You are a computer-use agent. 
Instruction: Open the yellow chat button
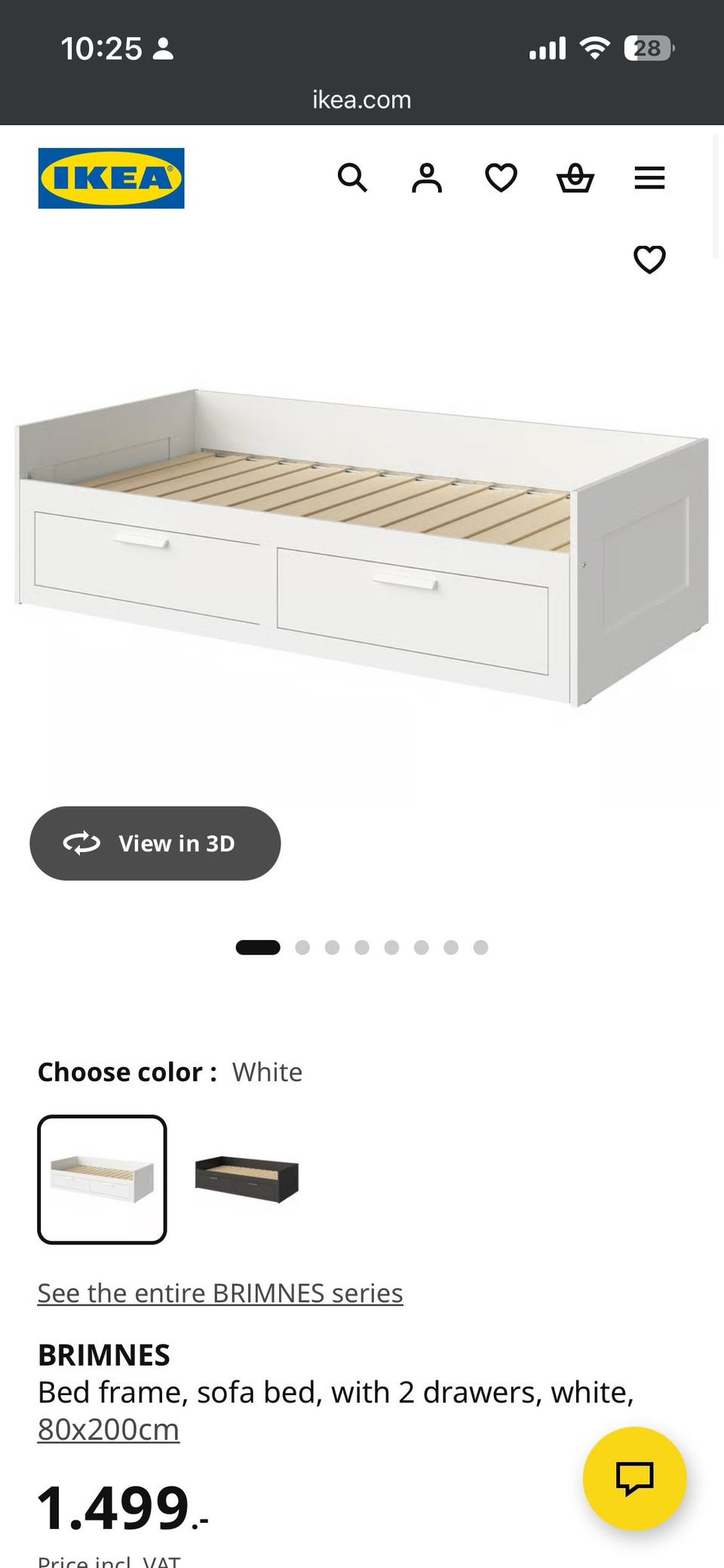634,1478
